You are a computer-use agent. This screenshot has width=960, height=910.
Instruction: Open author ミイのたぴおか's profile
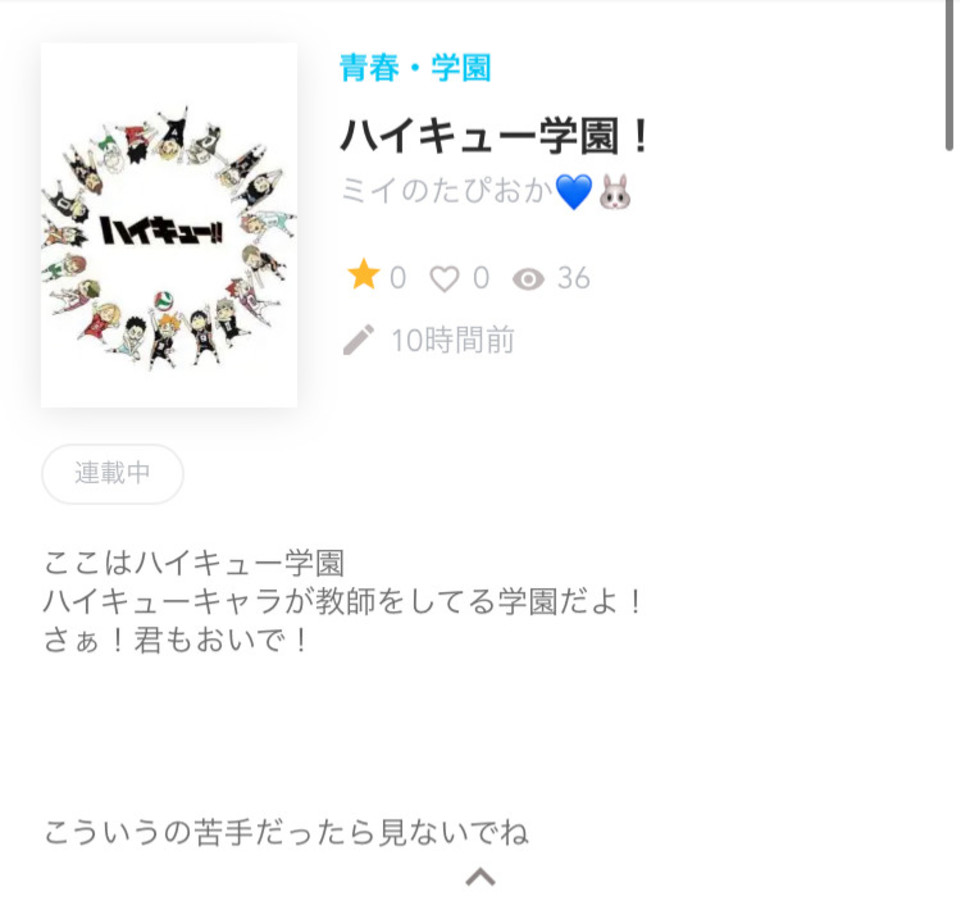coord(486,191)
